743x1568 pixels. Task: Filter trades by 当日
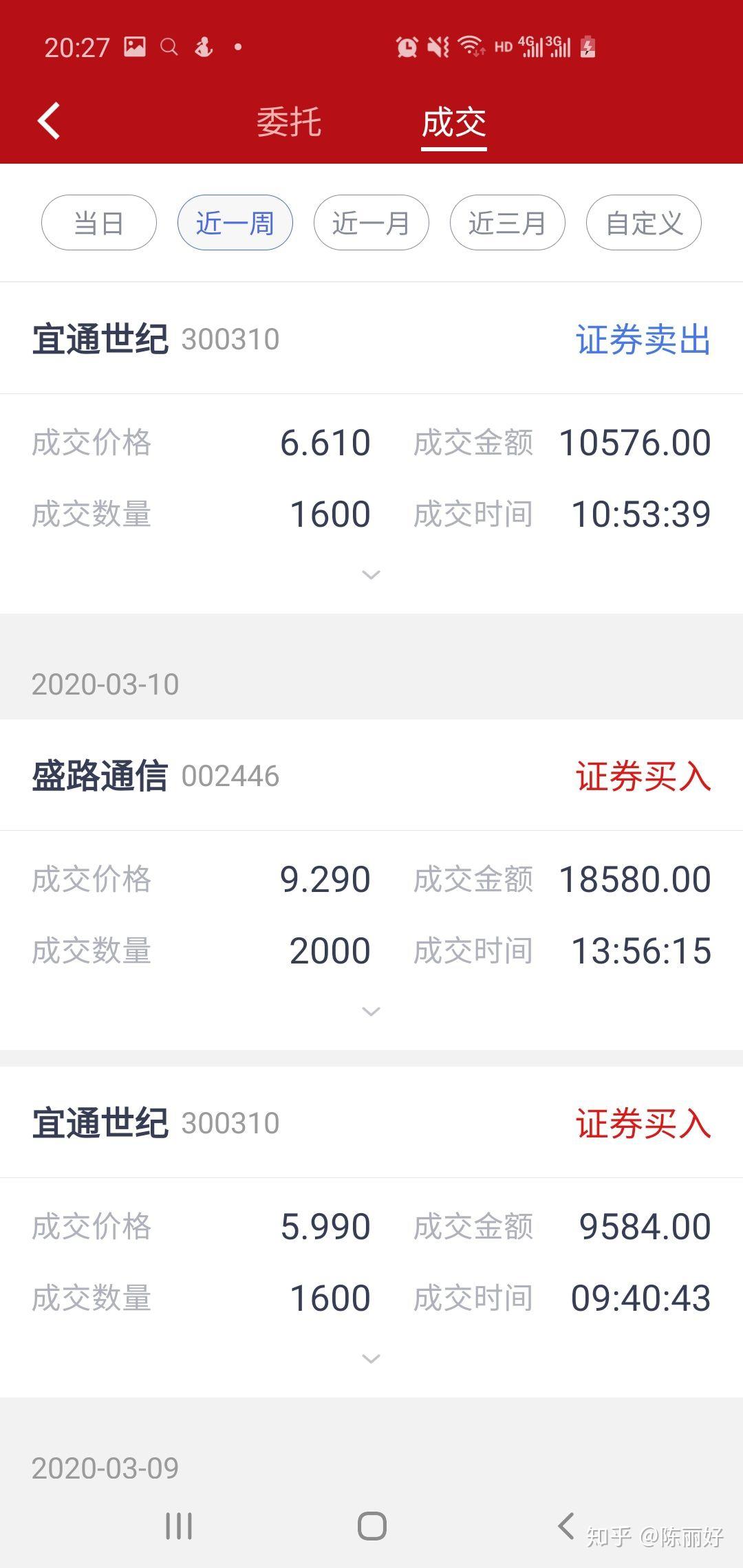pos(99,223)
